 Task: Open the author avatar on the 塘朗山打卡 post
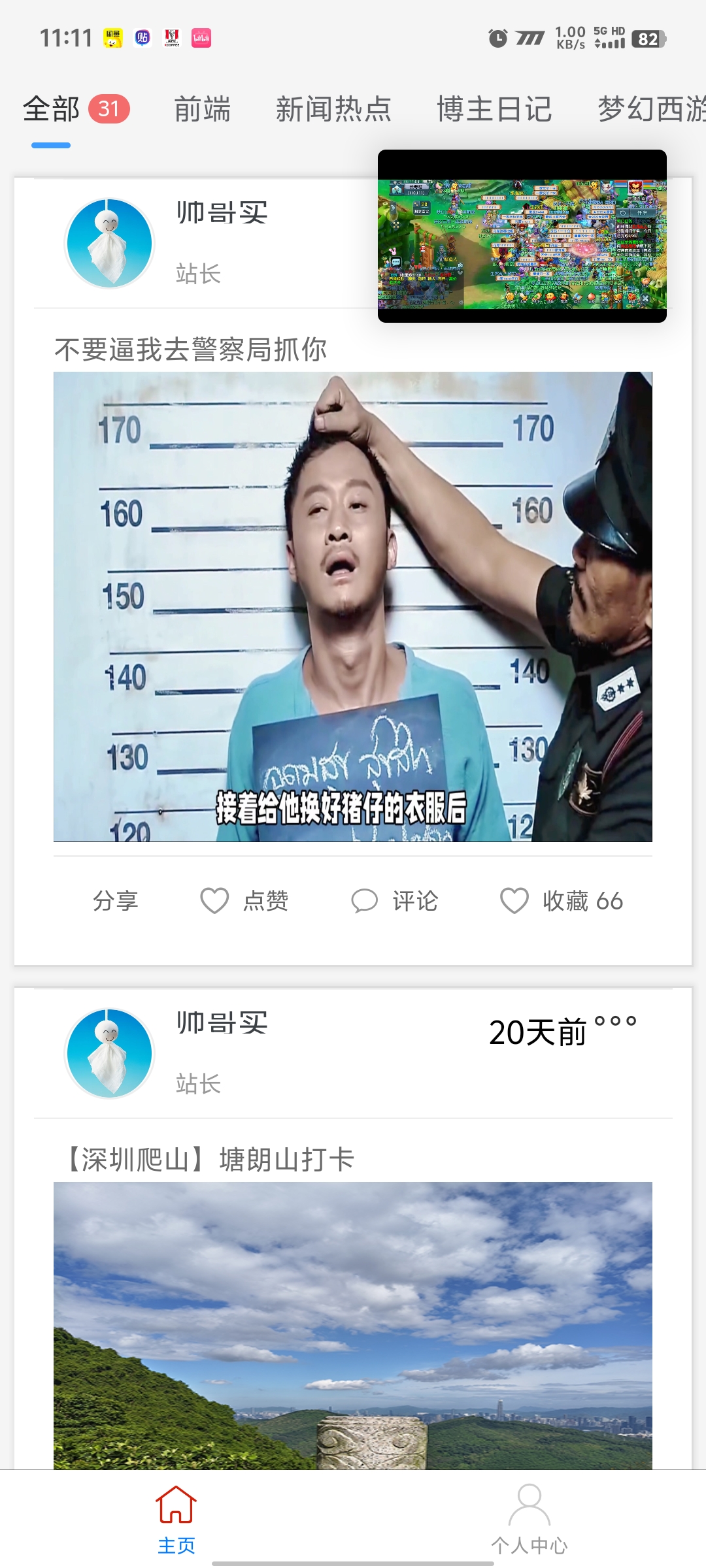pyautogui.click(x=110, y=1053)
